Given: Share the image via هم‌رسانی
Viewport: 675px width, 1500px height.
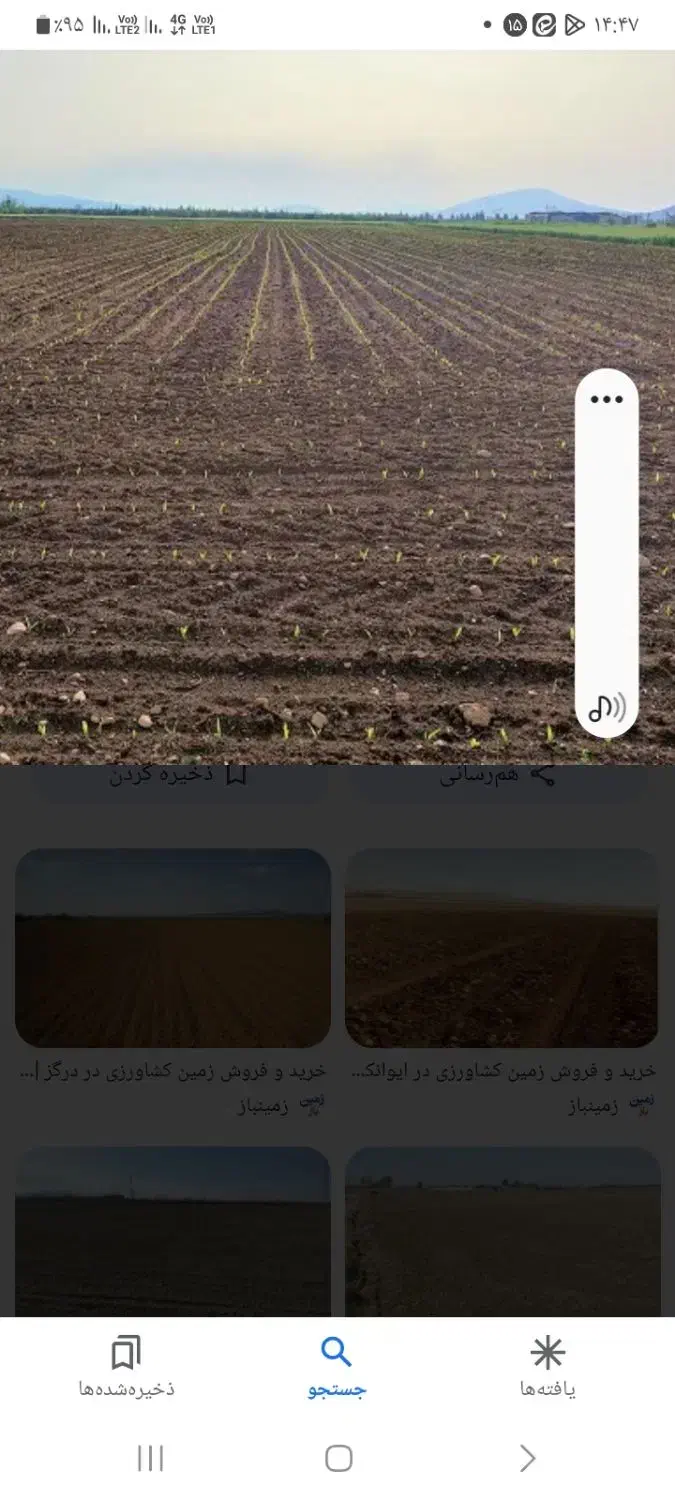Looking at the screenshot, I should (497, 776).
